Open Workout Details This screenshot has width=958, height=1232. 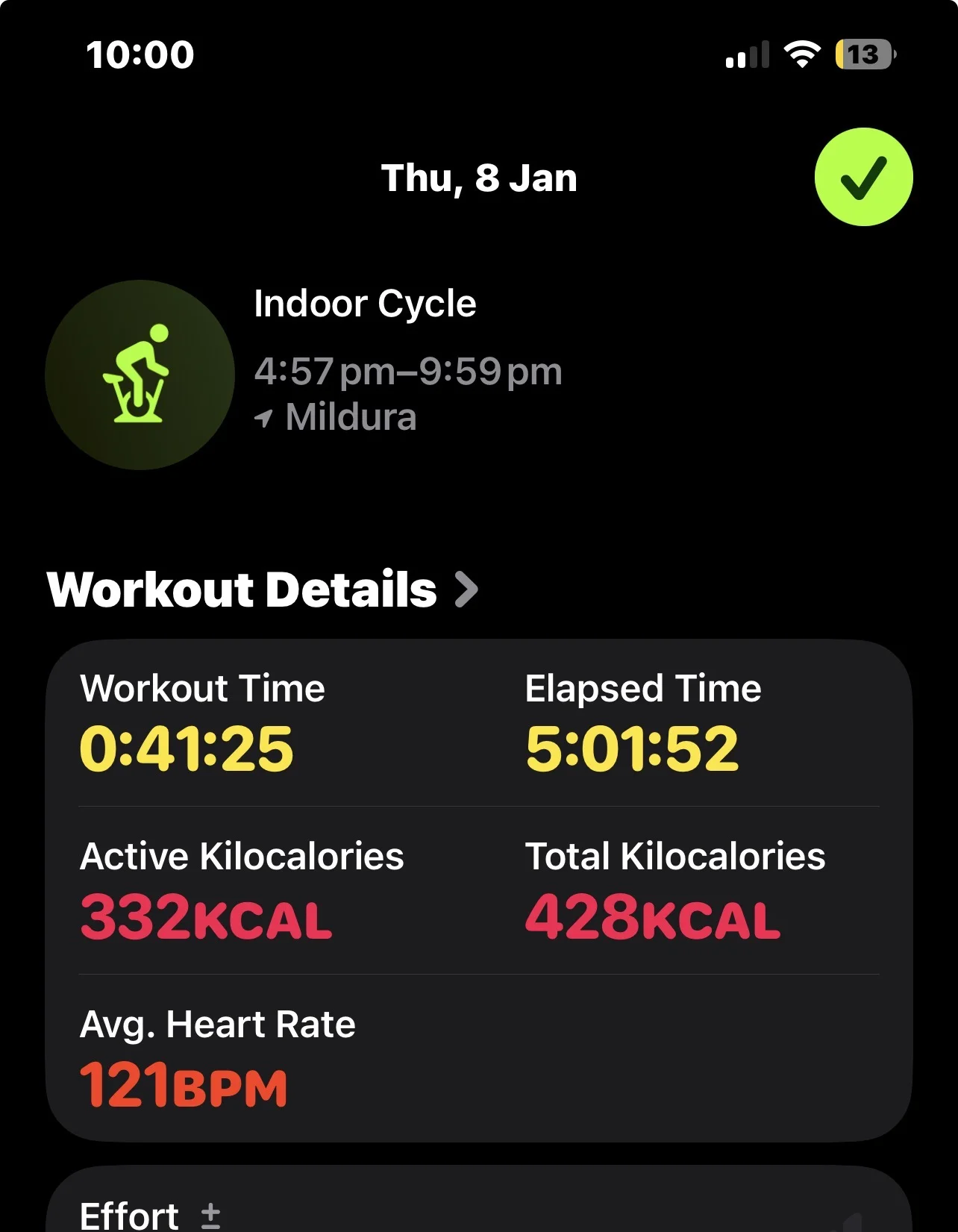[261, 590]
